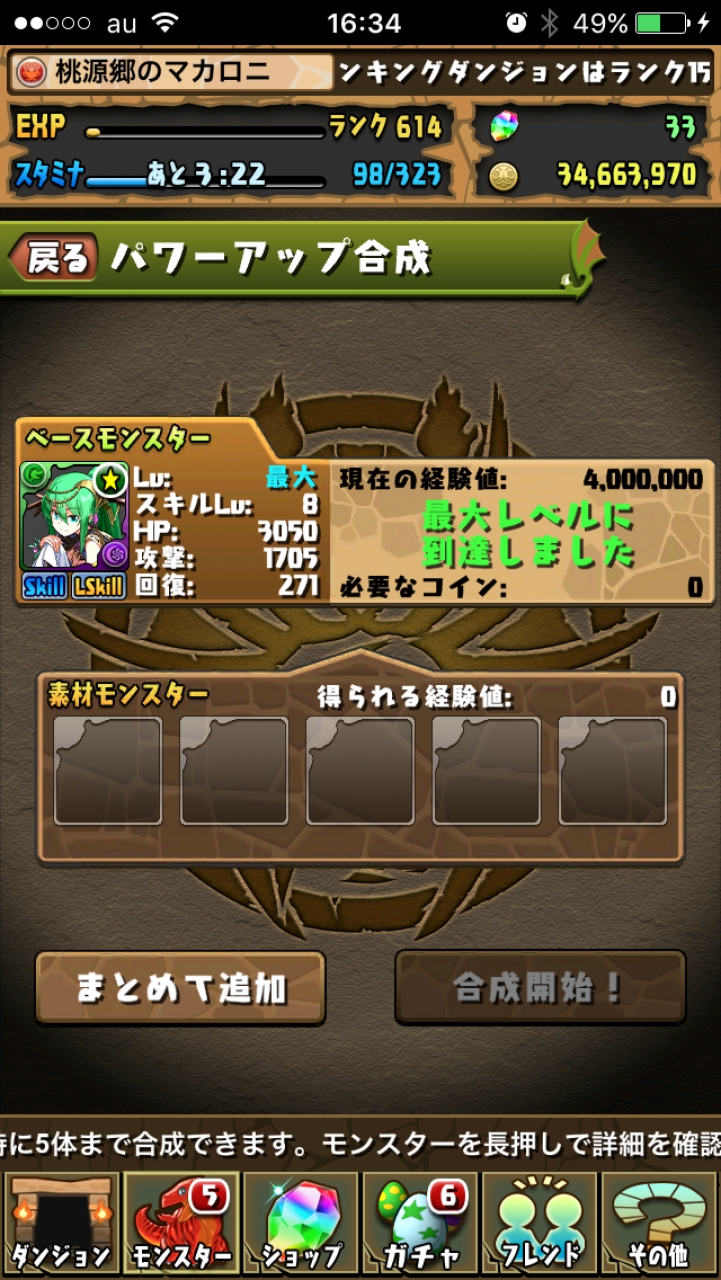Tap the 合成開始！ start fusion button
Screen dimensions: 721x1280
pos(540,988)
